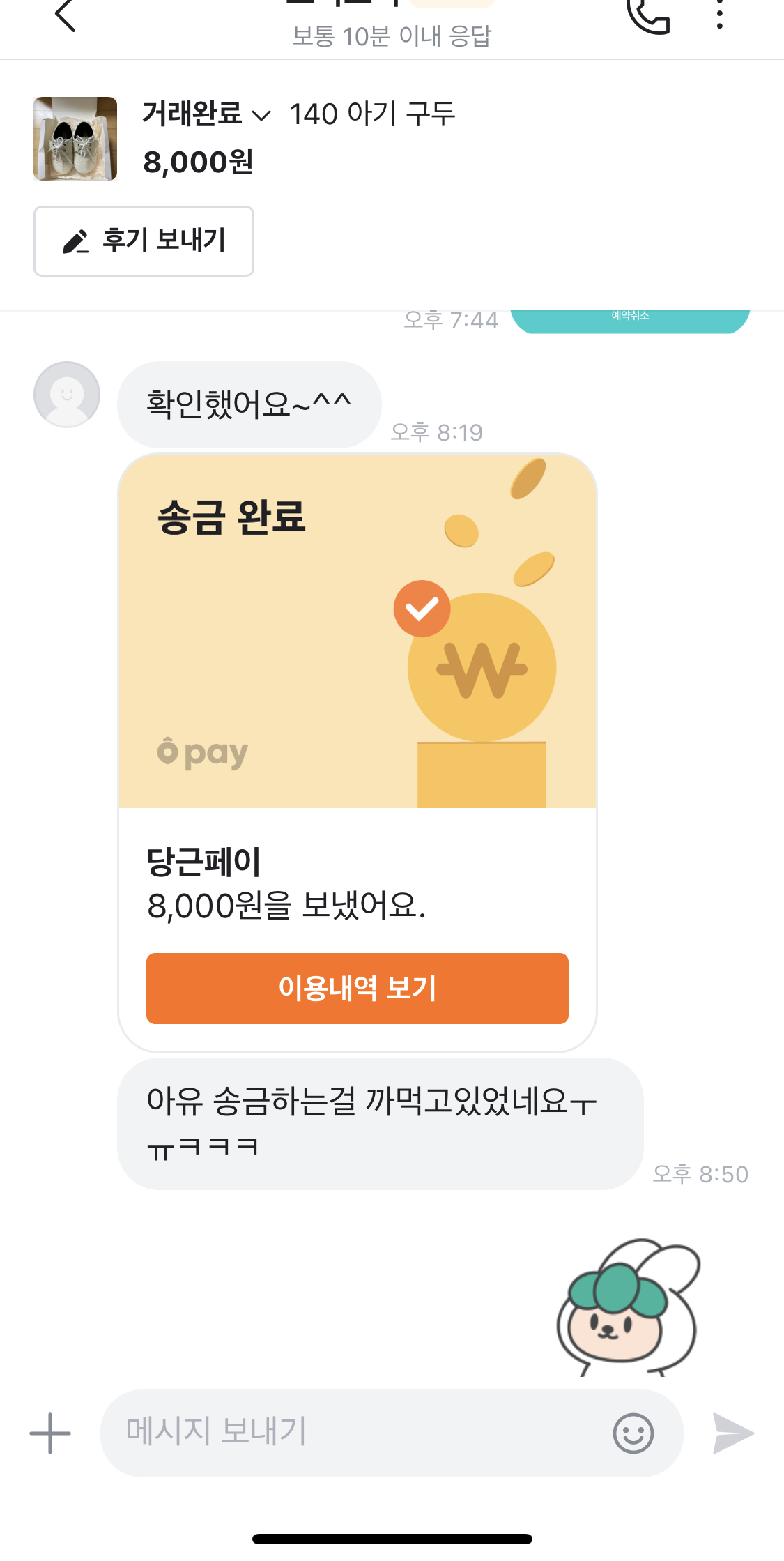Open the three-dot overflow menu
The height and width of the screenshot is (1561, 784).
tap(719, 15)
